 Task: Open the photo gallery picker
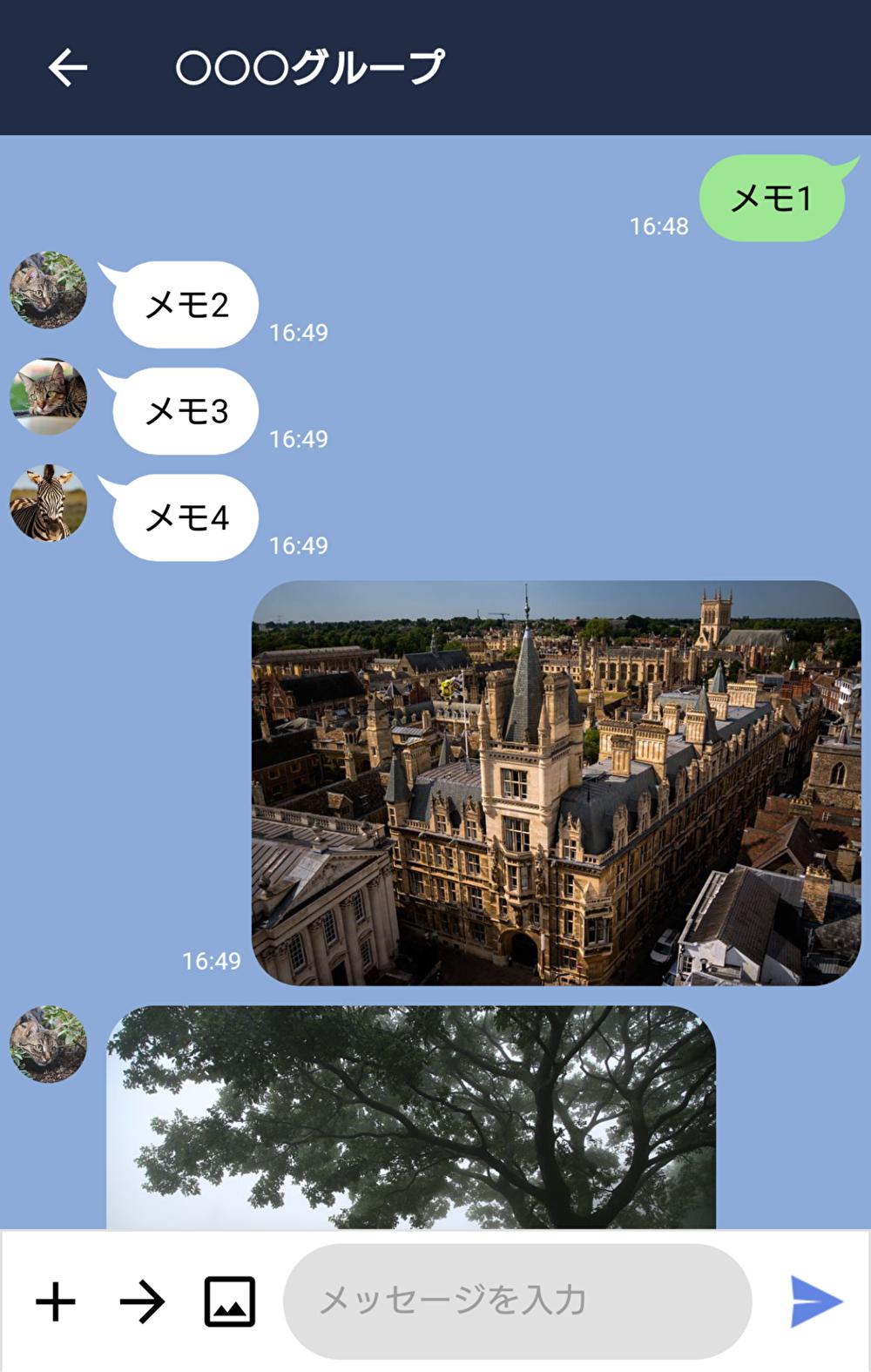(x=229, y=1301)
